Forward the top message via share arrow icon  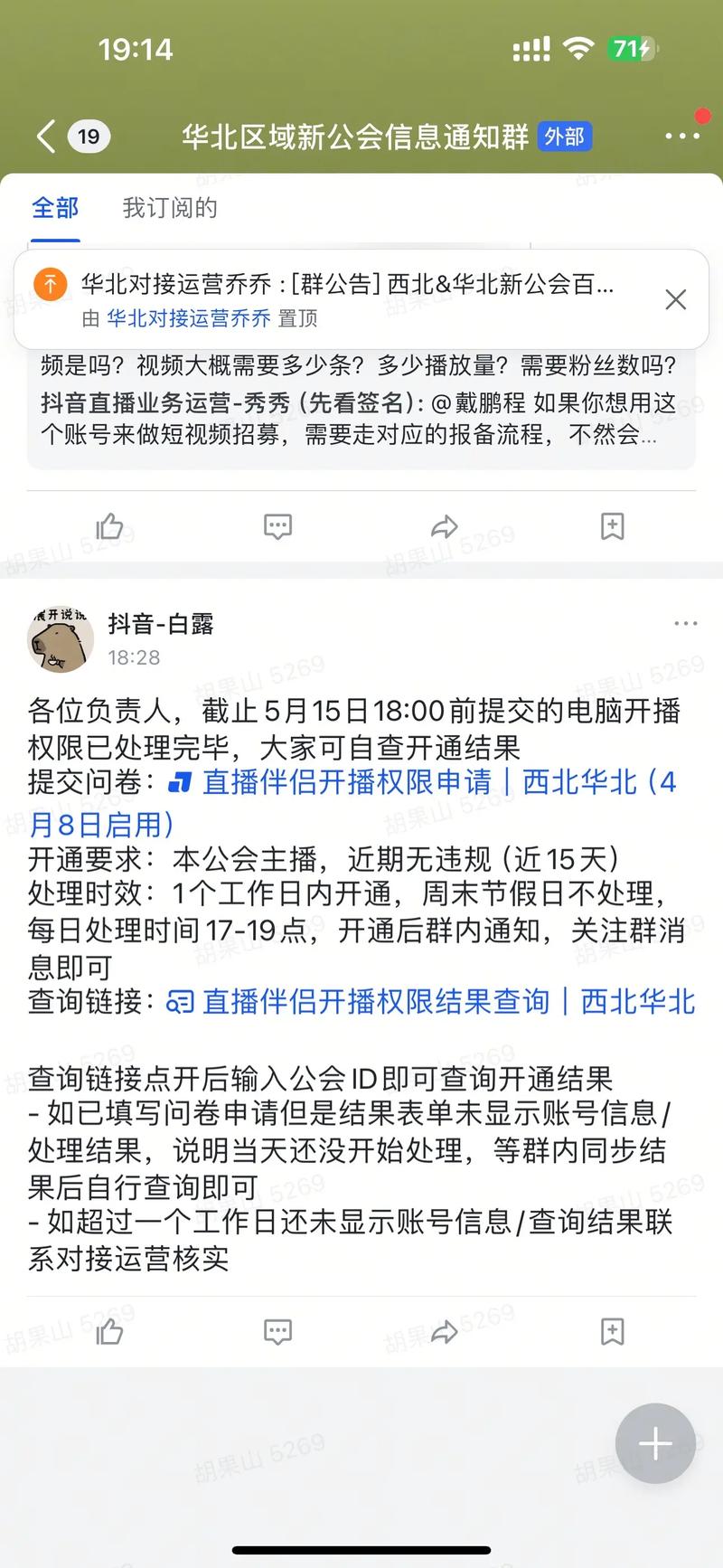pos(444,526)
